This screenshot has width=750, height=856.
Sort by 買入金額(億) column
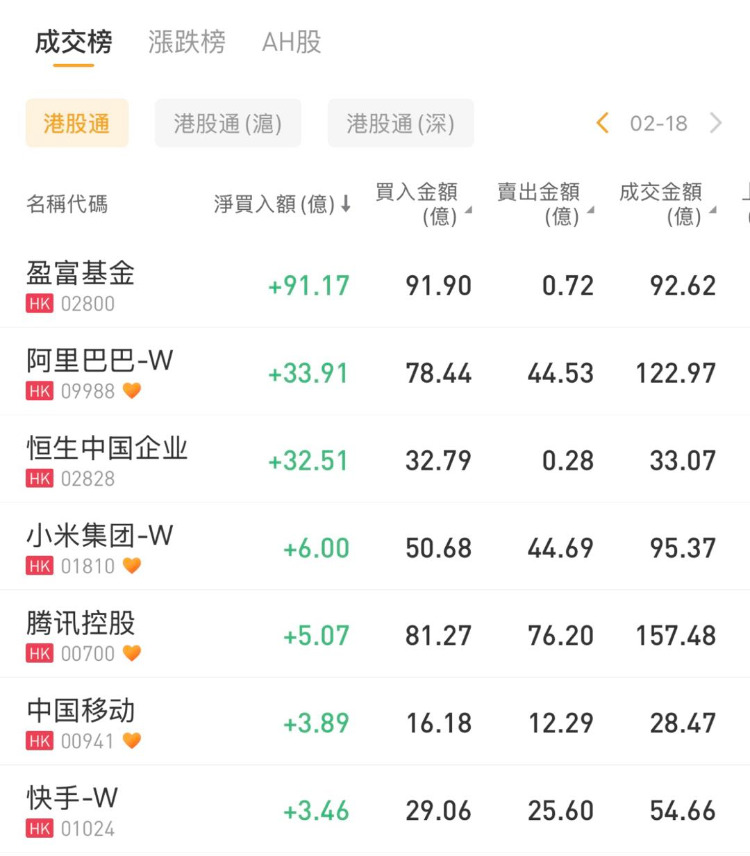point(420,203)
